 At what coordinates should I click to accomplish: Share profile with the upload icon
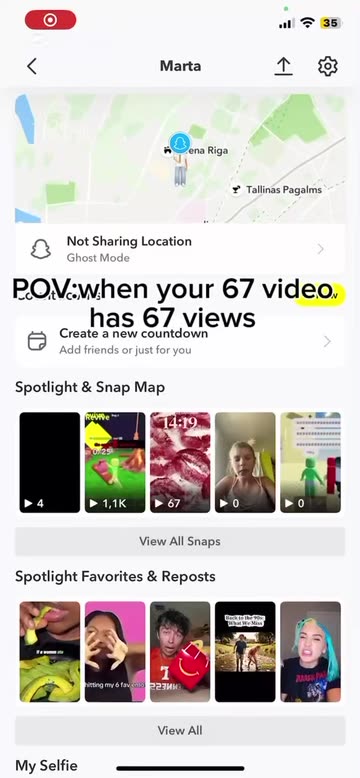click(x=283, y=66)
